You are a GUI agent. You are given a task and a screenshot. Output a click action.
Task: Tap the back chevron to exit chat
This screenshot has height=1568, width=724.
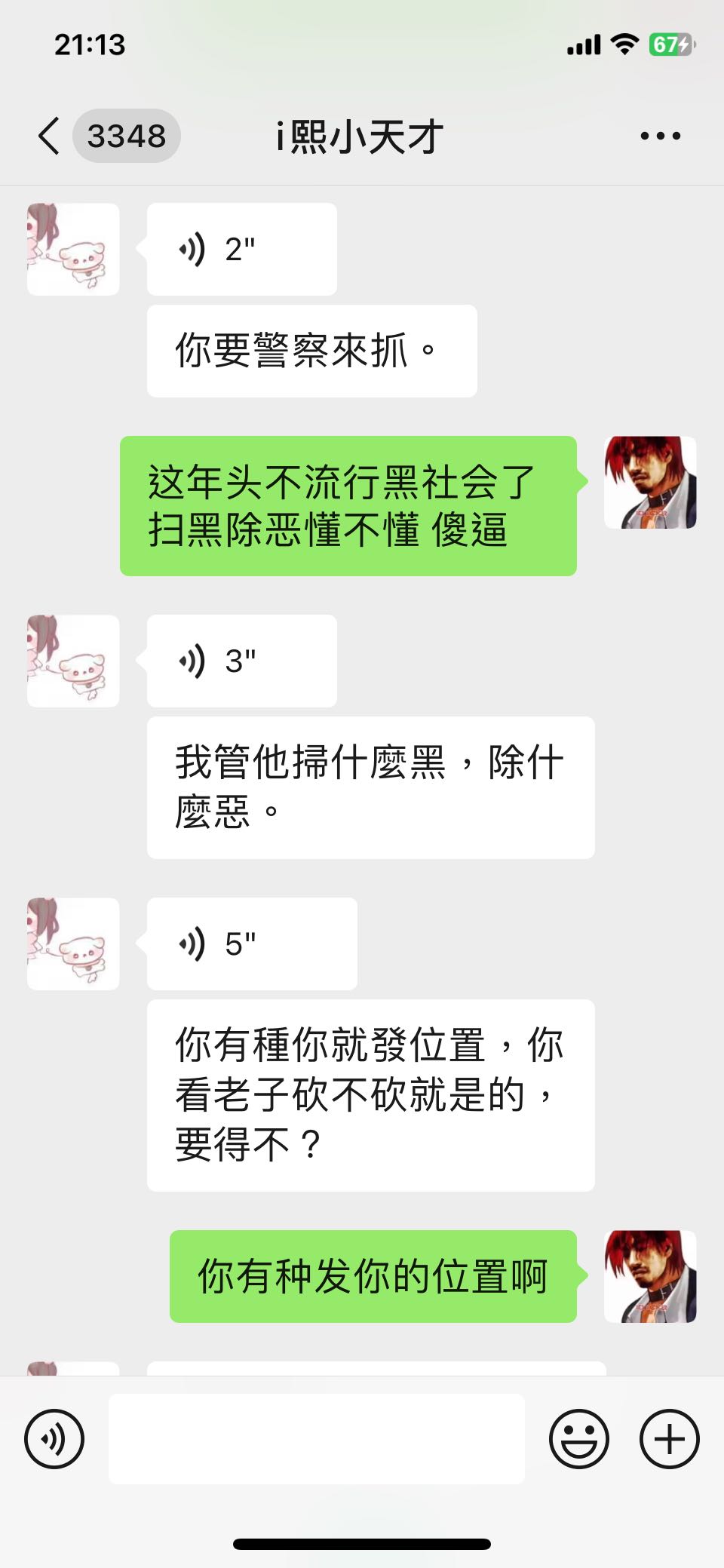pos(48,136)
